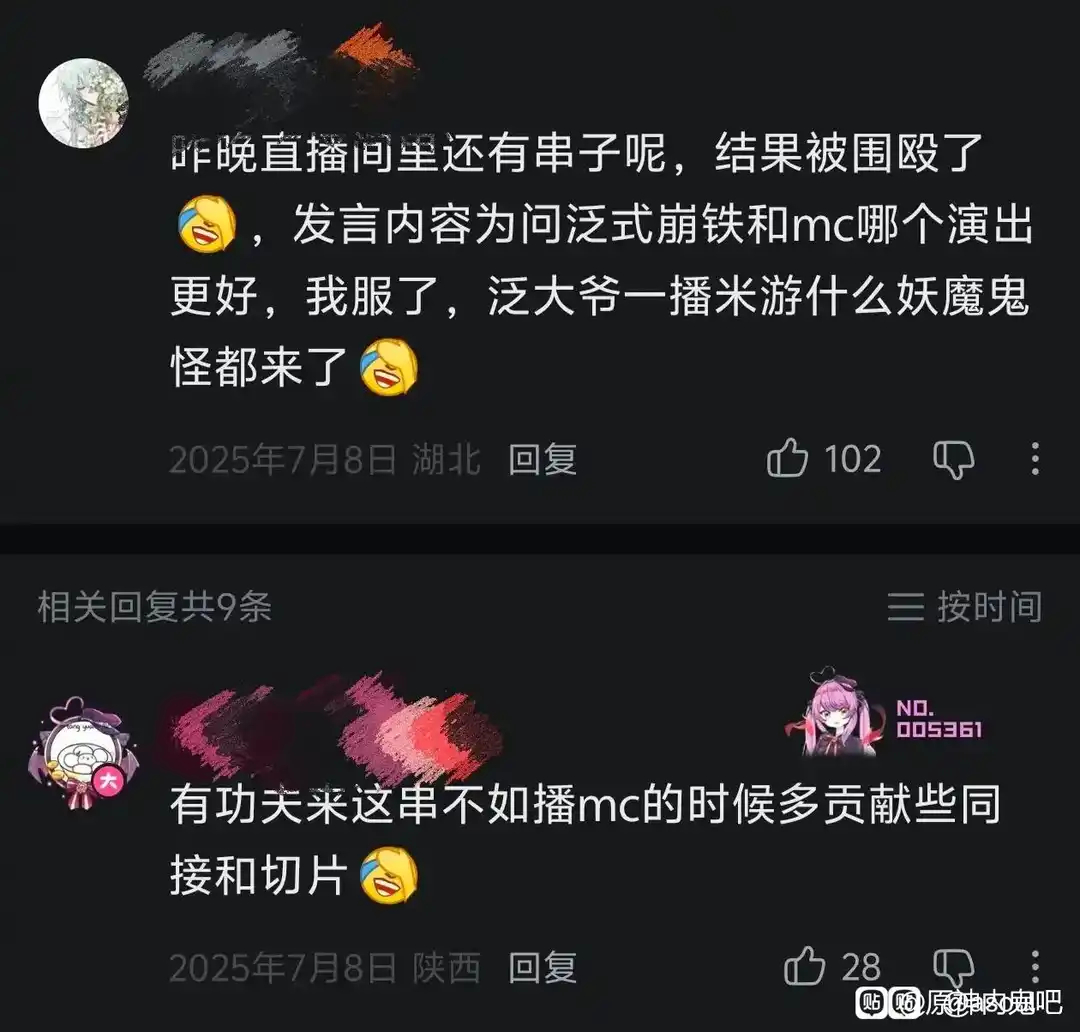Viewport: 1080px width, 1032px height.
Task: Like the Hubei comment with 102 likes
Action: click(x=788, y=460)
